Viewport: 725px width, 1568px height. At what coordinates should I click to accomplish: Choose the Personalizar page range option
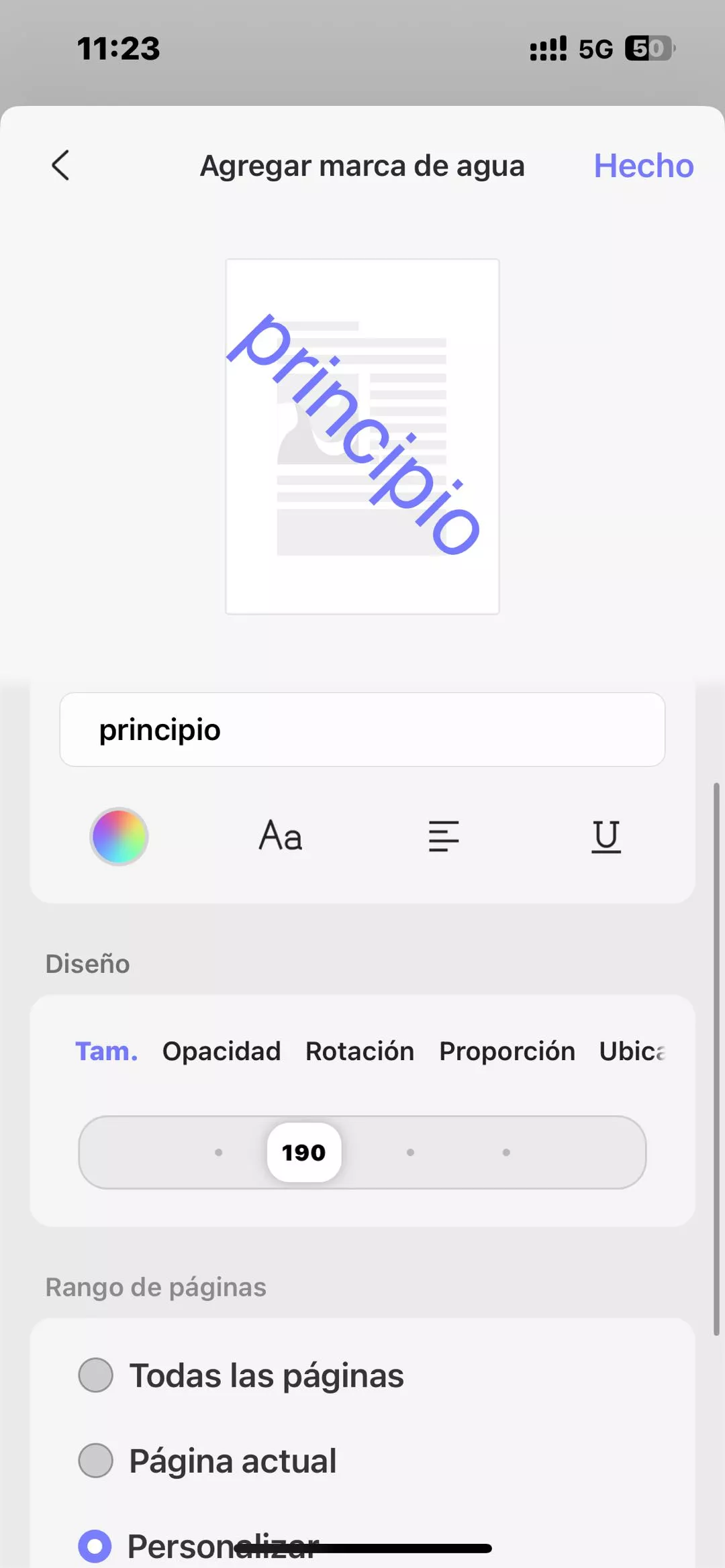[x=95, y=1546]
